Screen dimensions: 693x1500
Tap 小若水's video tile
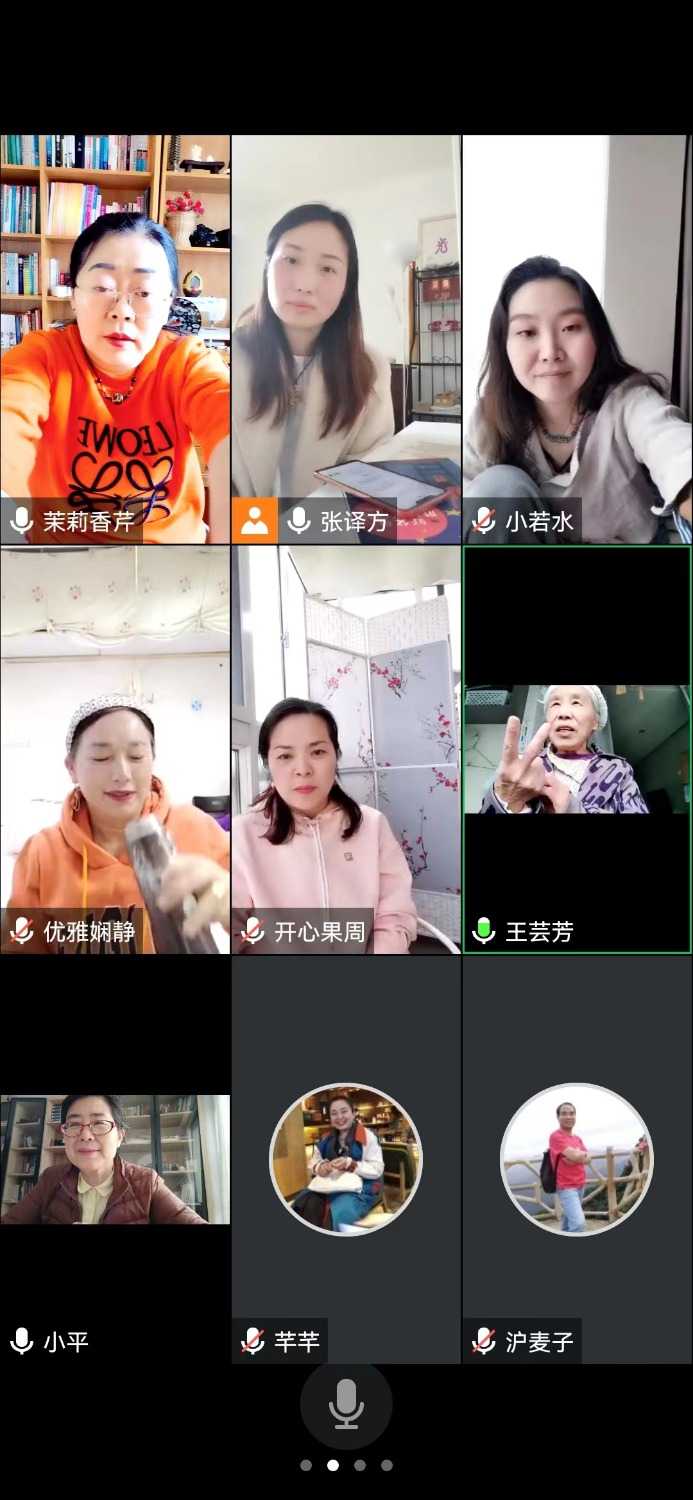tap(577, 339)
